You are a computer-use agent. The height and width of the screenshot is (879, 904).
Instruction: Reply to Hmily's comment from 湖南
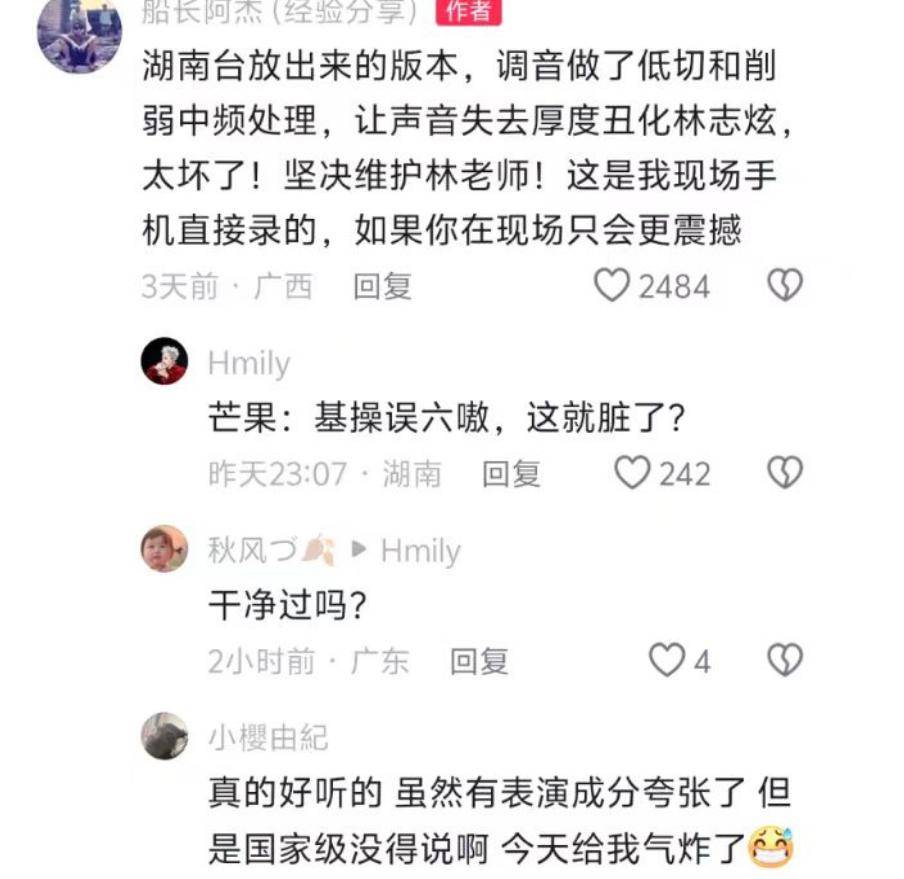511,473
